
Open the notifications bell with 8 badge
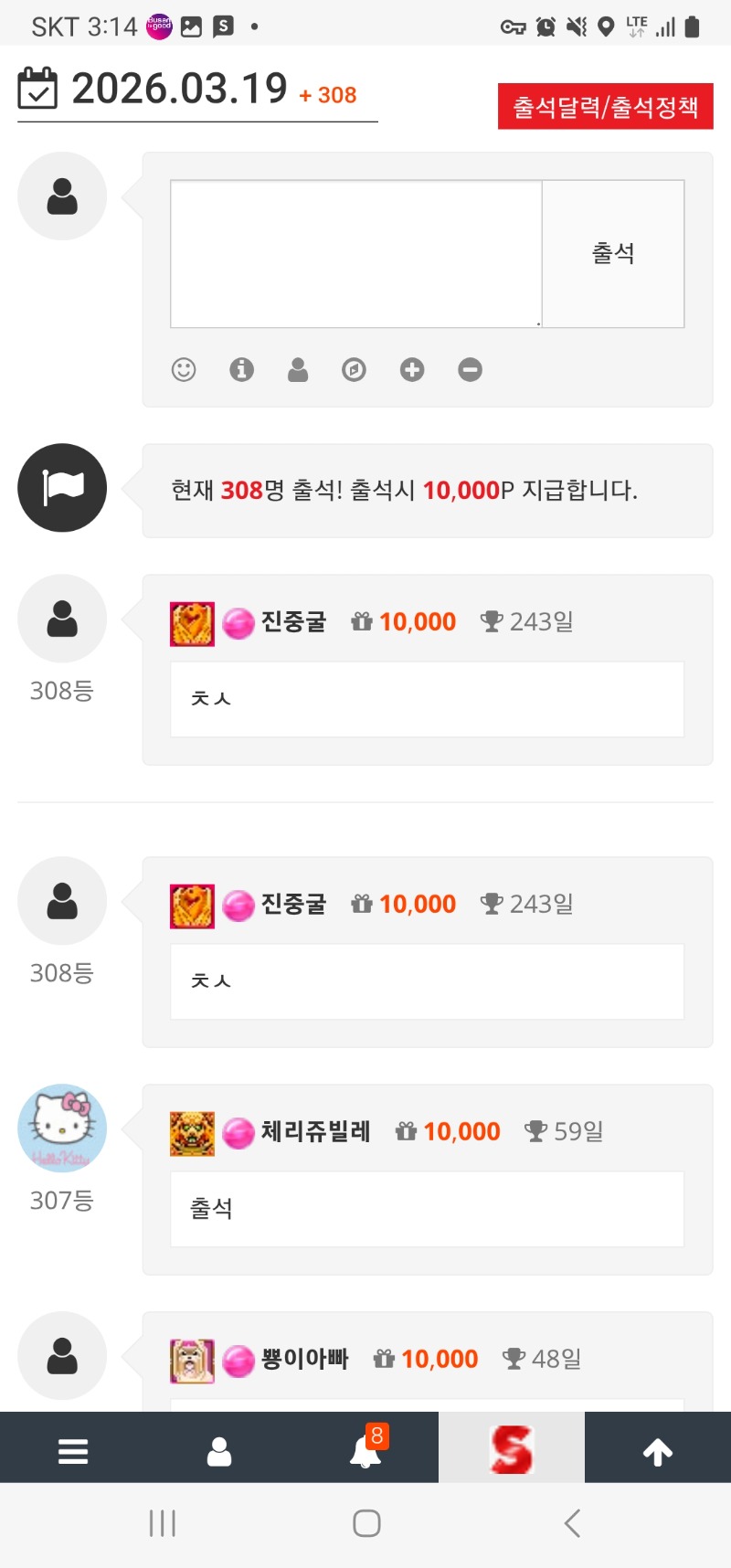point(366,1450)
